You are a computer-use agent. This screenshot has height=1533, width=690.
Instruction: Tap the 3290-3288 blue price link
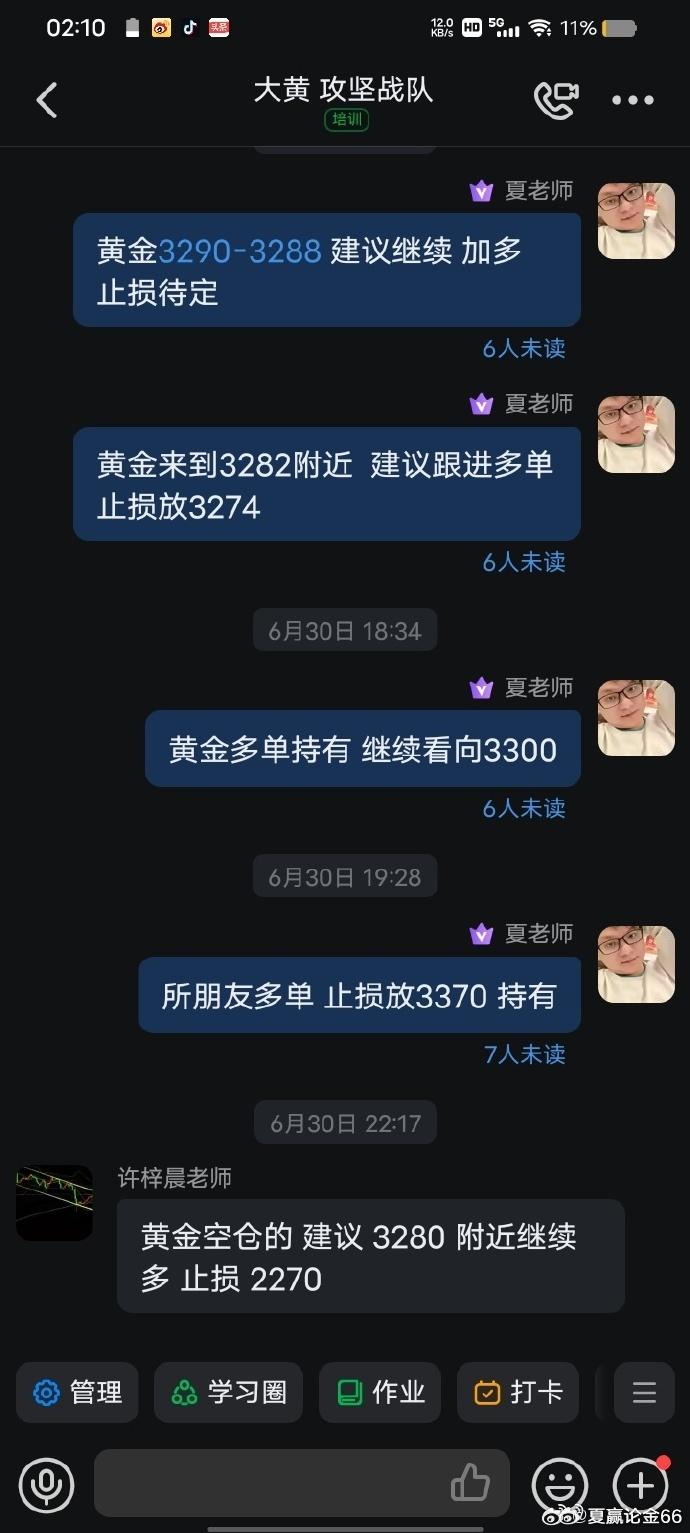pos(240,250)
